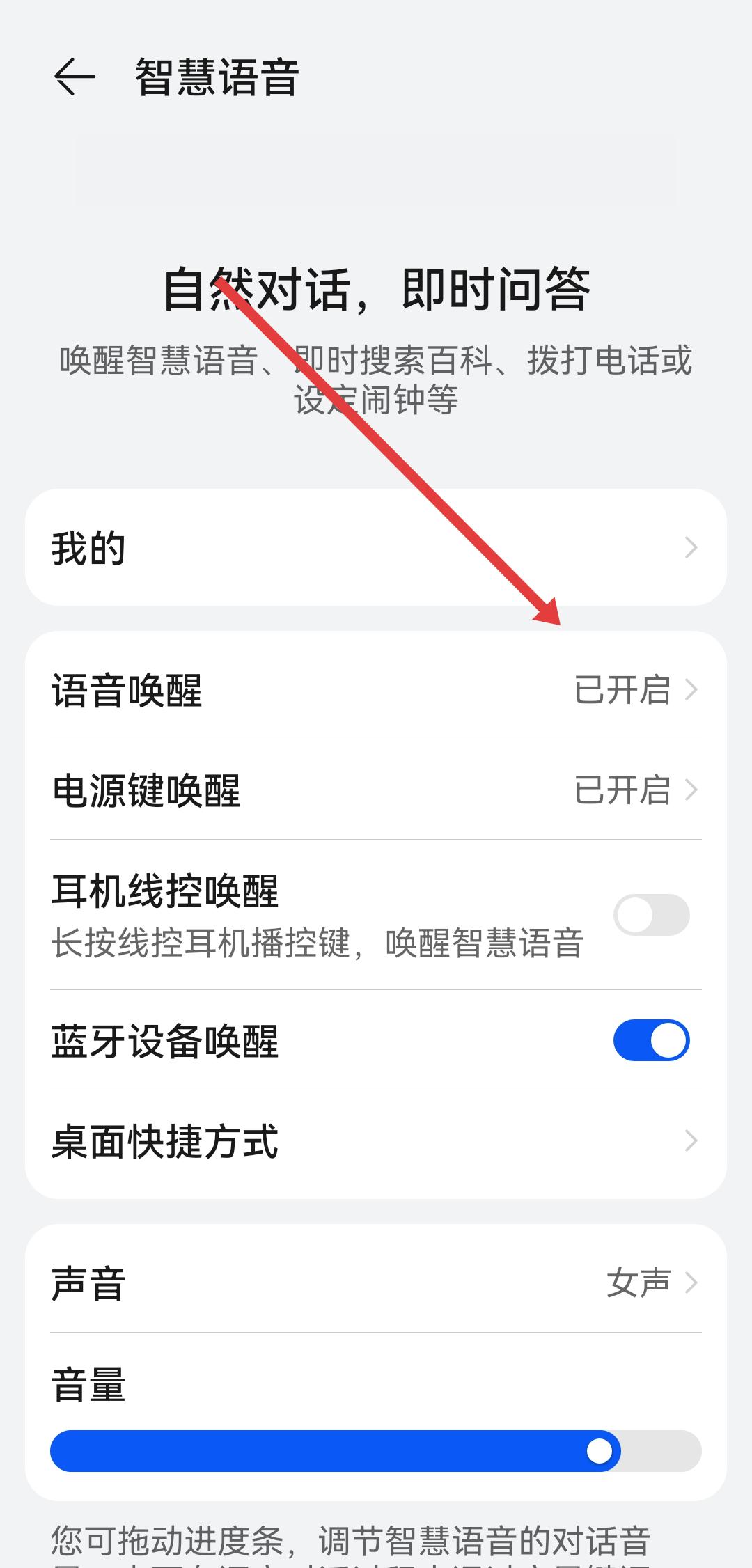Open 语音唤醒 settings
The image size is (752, 1568).
coord(376,690)
